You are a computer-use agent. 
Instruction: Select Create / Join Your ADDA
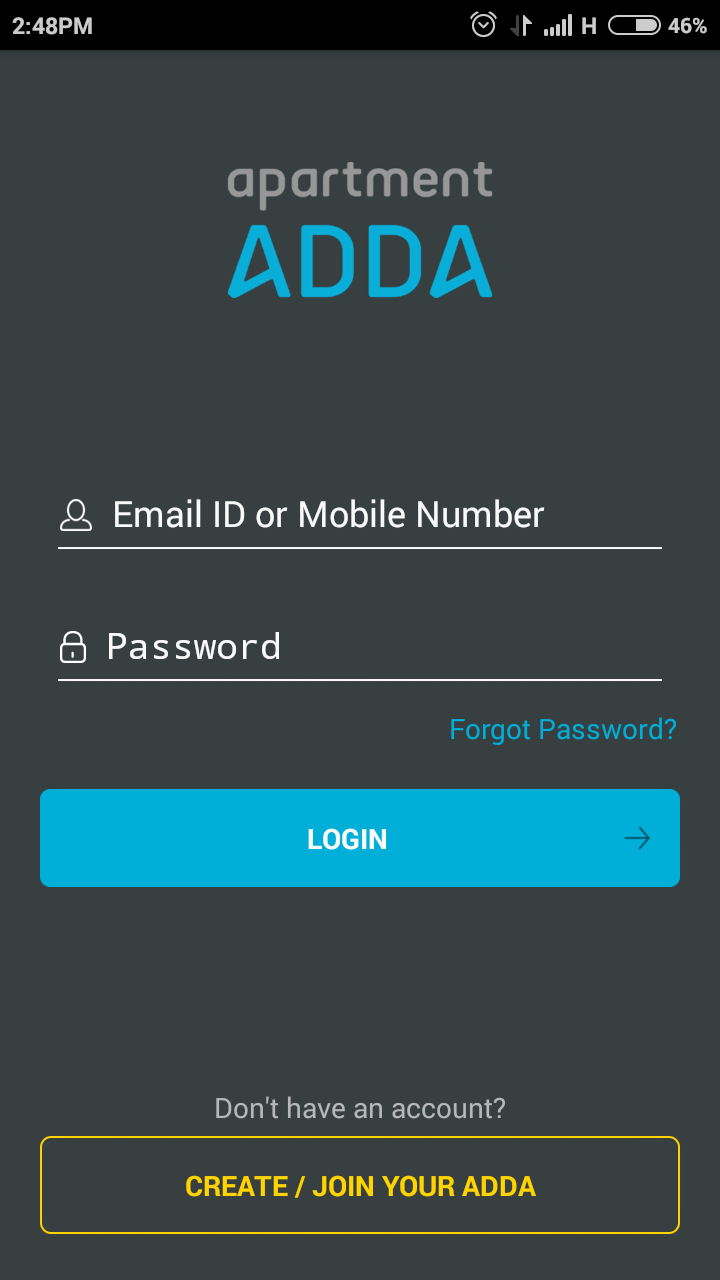click(360, 1186)
